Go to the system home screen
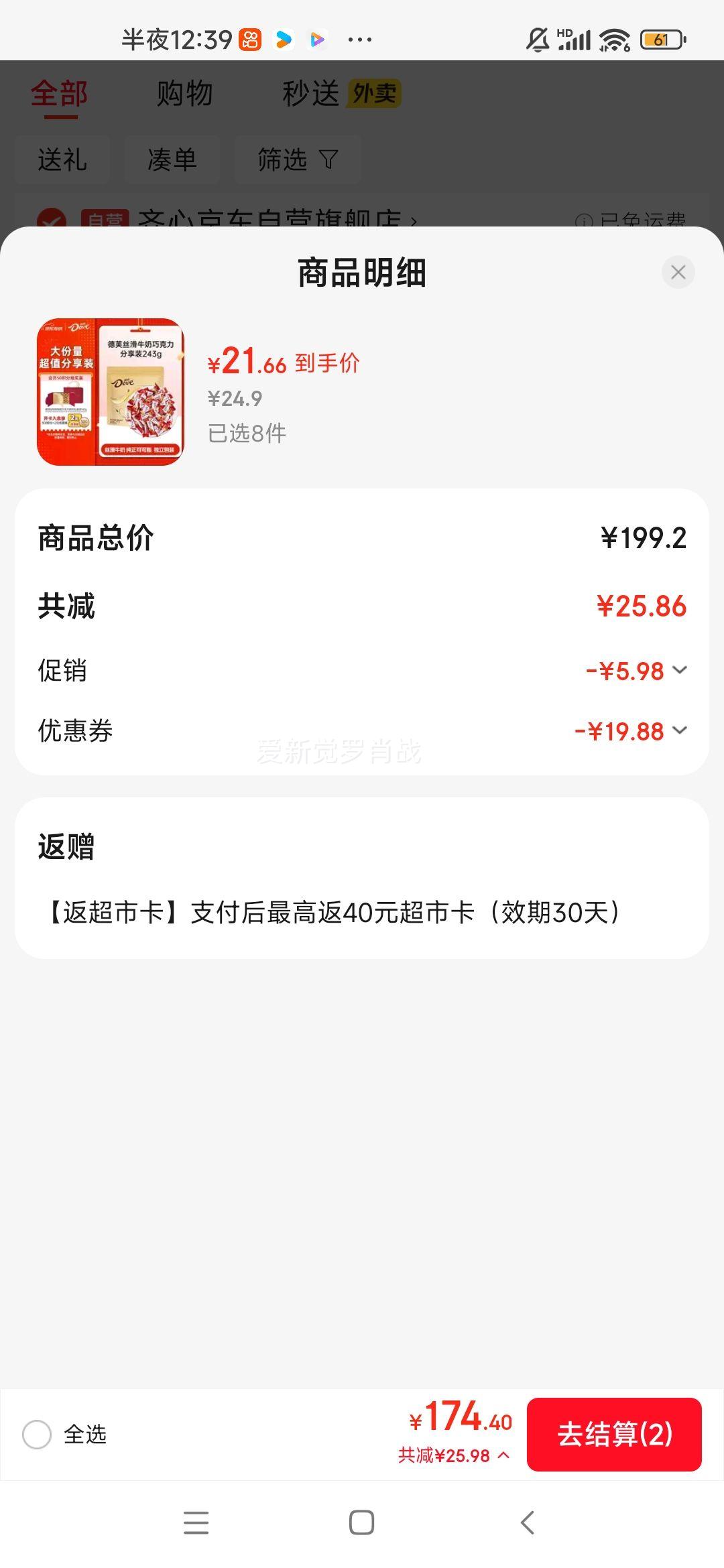This screenshot has height=1568, width=724. click(x=361, y=1522)
